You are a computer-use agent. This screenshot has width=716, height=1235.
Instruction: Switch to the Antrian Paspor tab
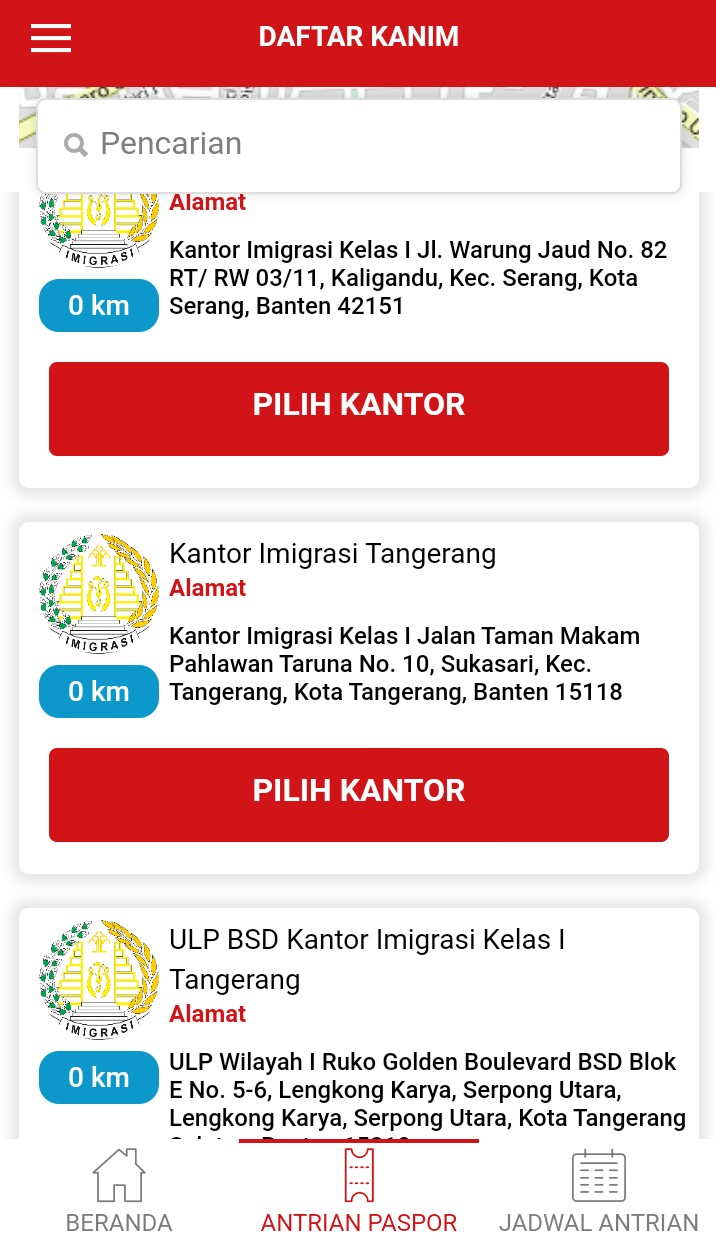click(x=359, y=1191)
